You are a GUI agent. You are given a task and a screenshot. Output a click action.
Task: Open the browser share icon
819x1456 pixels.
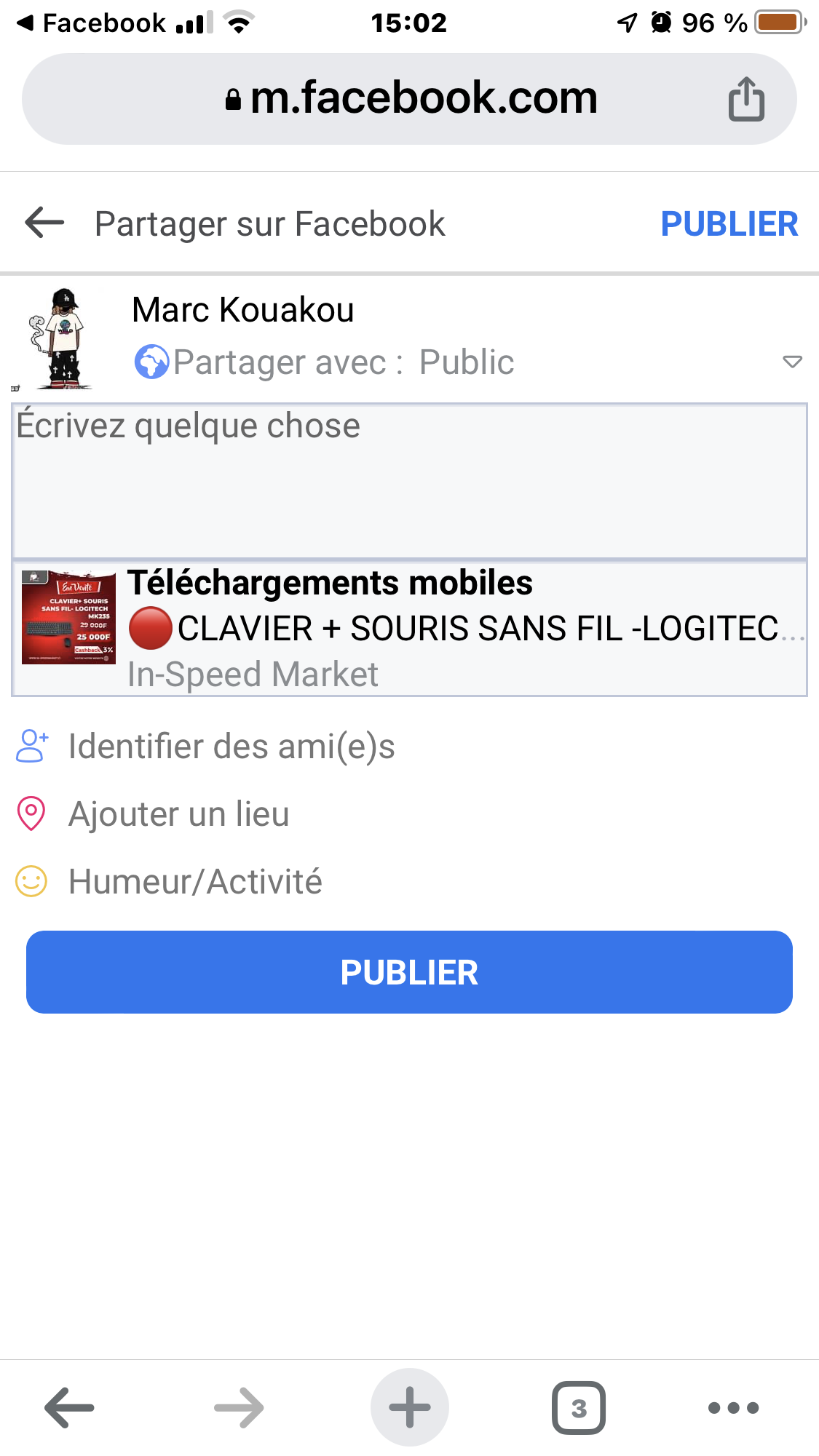click(x=746, y=99)
